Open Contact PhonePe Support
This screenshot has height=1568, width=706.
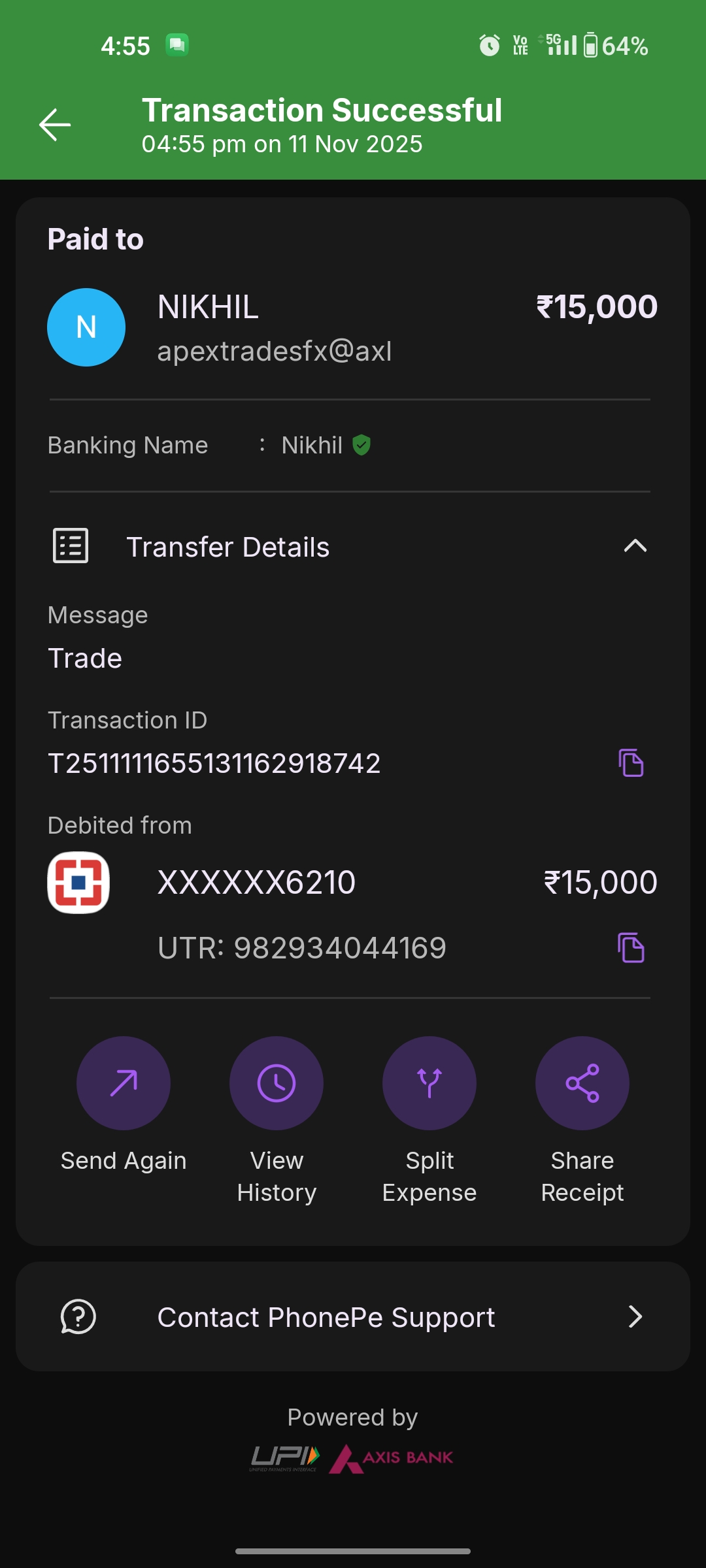(353, 1316)
